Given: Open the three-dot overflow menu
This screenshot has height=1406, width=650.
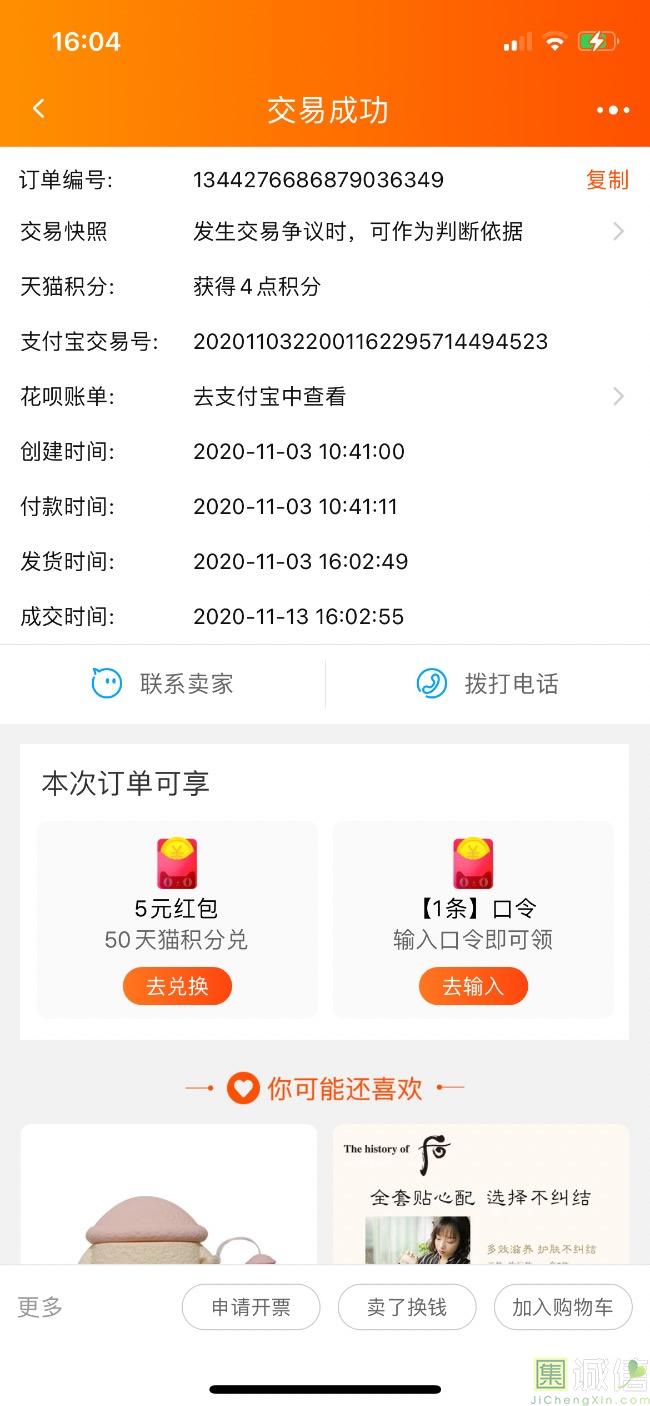Looking at the screenshot, I should (612, 110).
